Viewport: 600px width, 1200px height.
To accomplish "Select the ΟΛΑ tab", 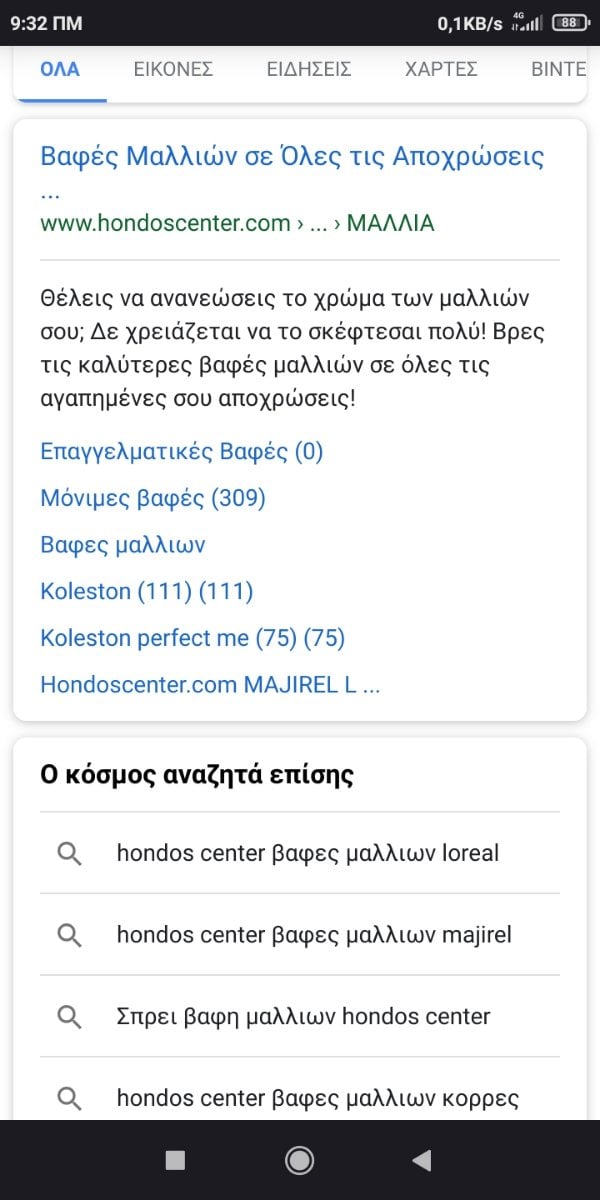I will point(60,69).
